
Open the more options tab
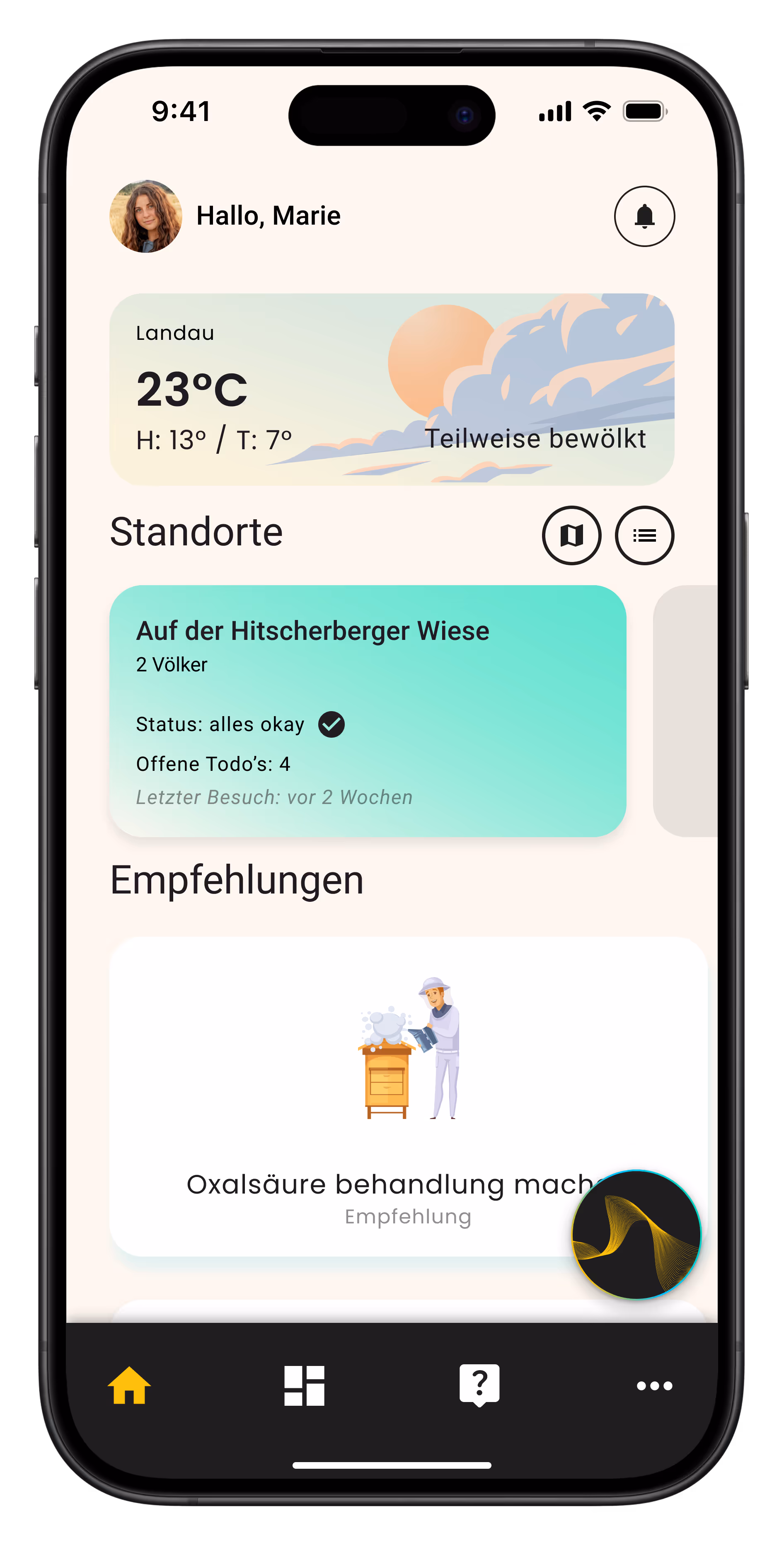coord(654,1385)
